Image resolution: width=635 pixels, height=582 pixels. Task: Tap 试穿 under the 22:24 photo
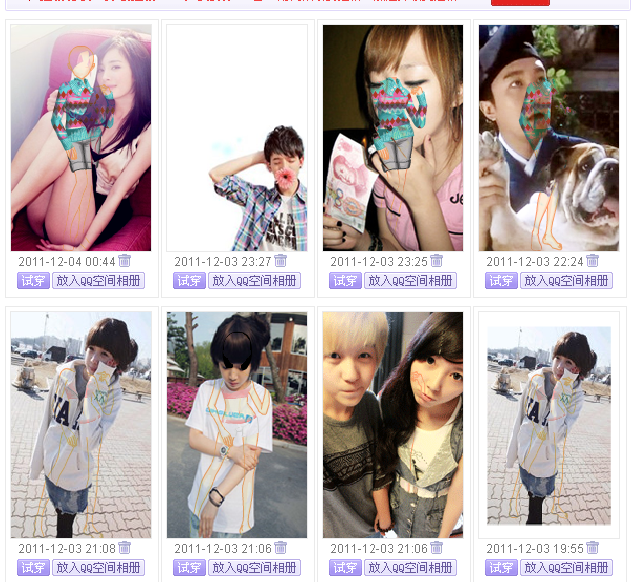pos(501,281)
